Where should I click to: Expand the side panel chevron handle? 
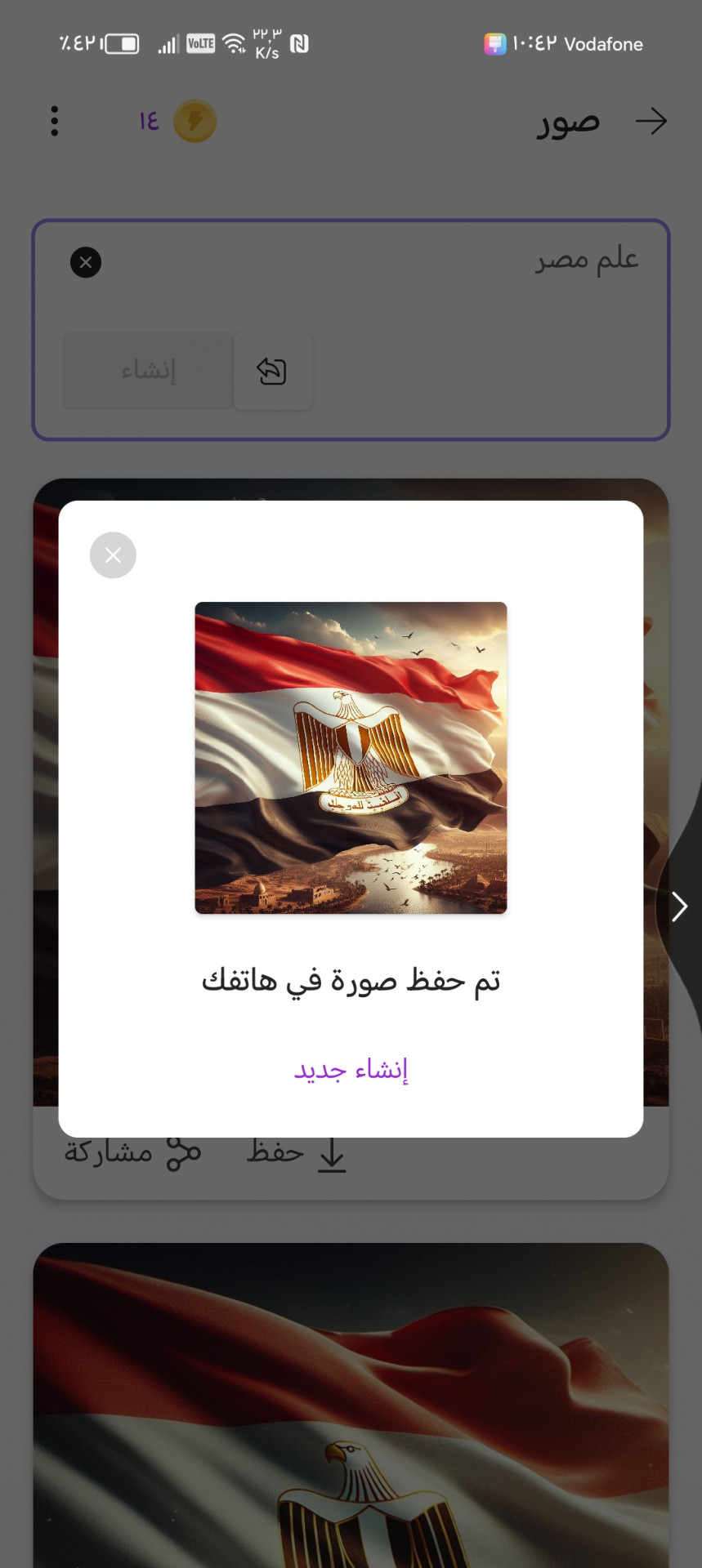pos(680,906)
